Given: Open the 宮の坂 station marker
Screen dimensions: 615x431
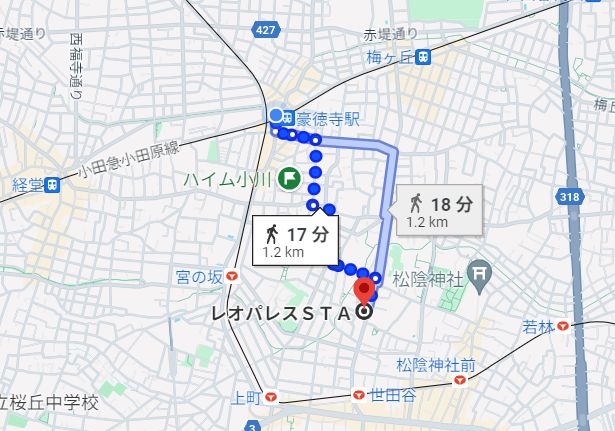Looking at the screenshot, I should tap(232, 276).
